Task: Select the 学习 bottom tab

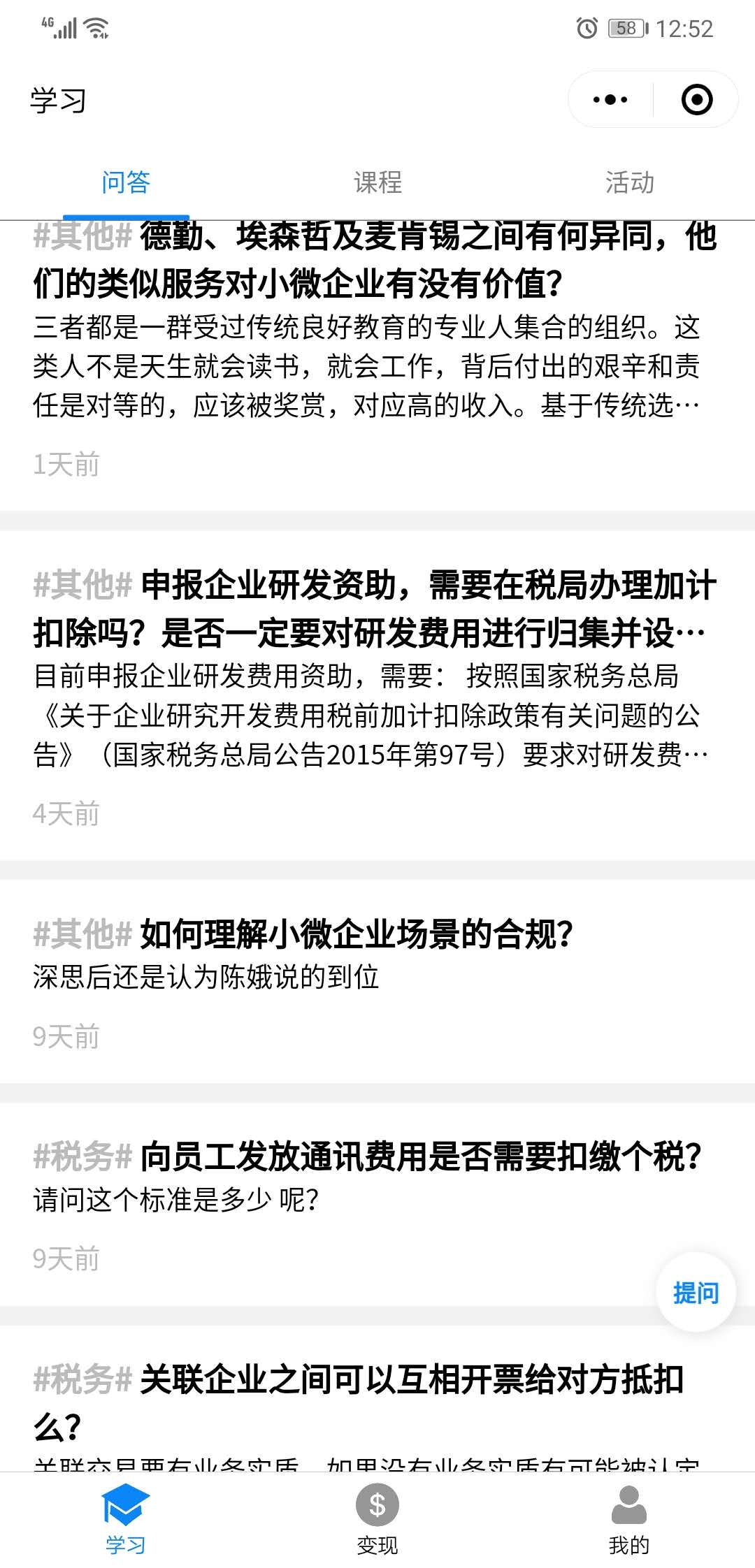Action: [126, 1519]
